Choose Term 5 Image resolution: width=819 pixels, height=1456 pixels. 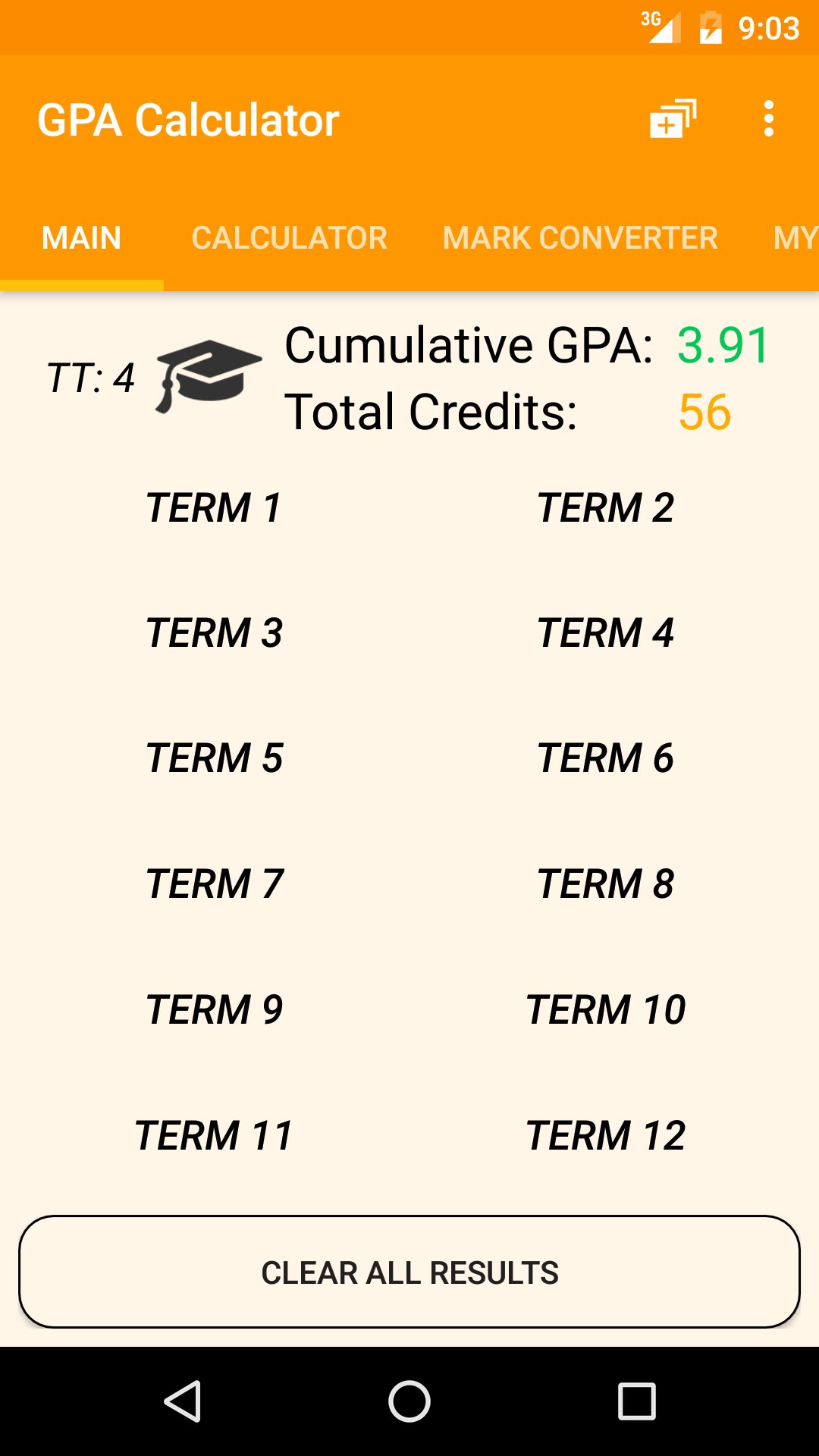[x=214, y=758]
